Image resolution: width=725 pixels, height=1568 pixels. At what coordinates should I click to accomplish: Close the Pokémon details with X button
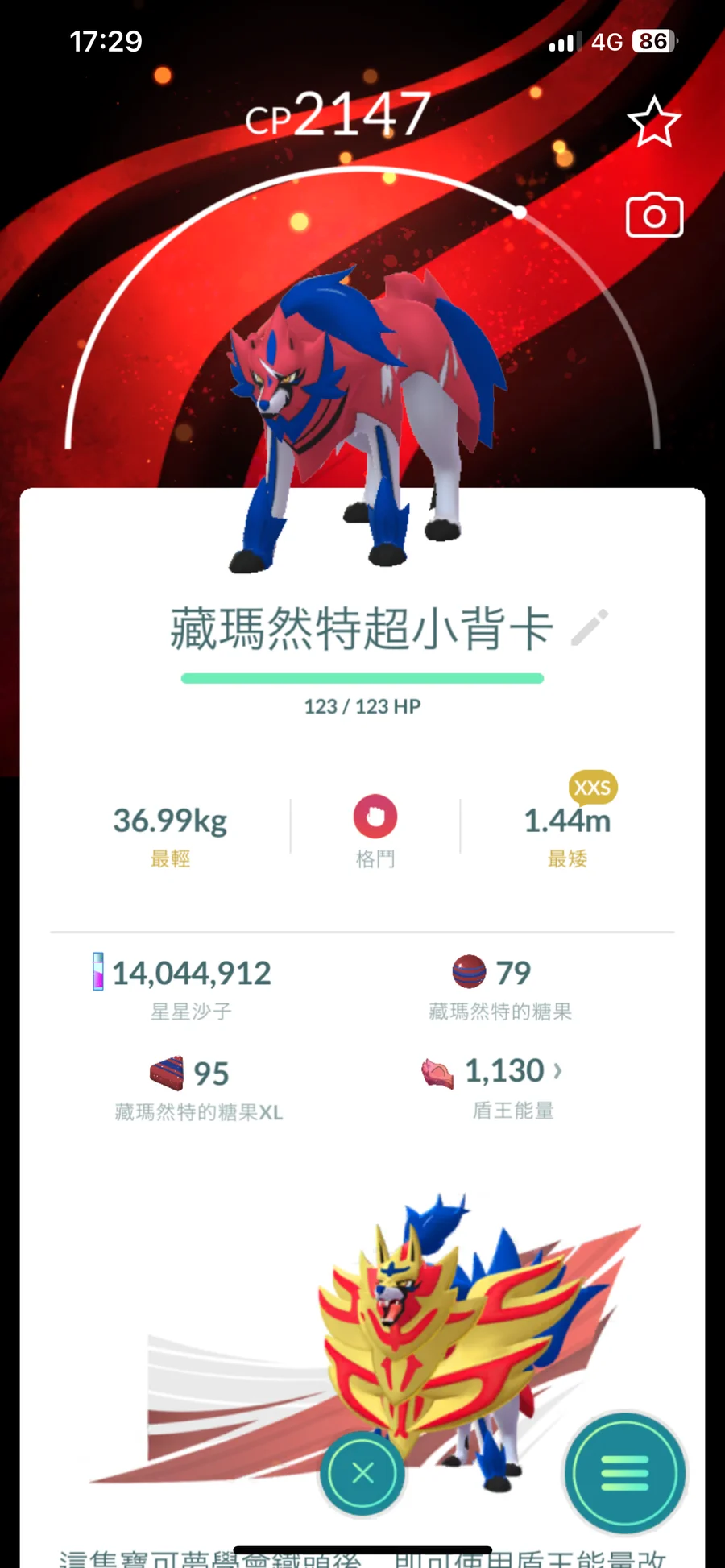tap(362, 1473)
